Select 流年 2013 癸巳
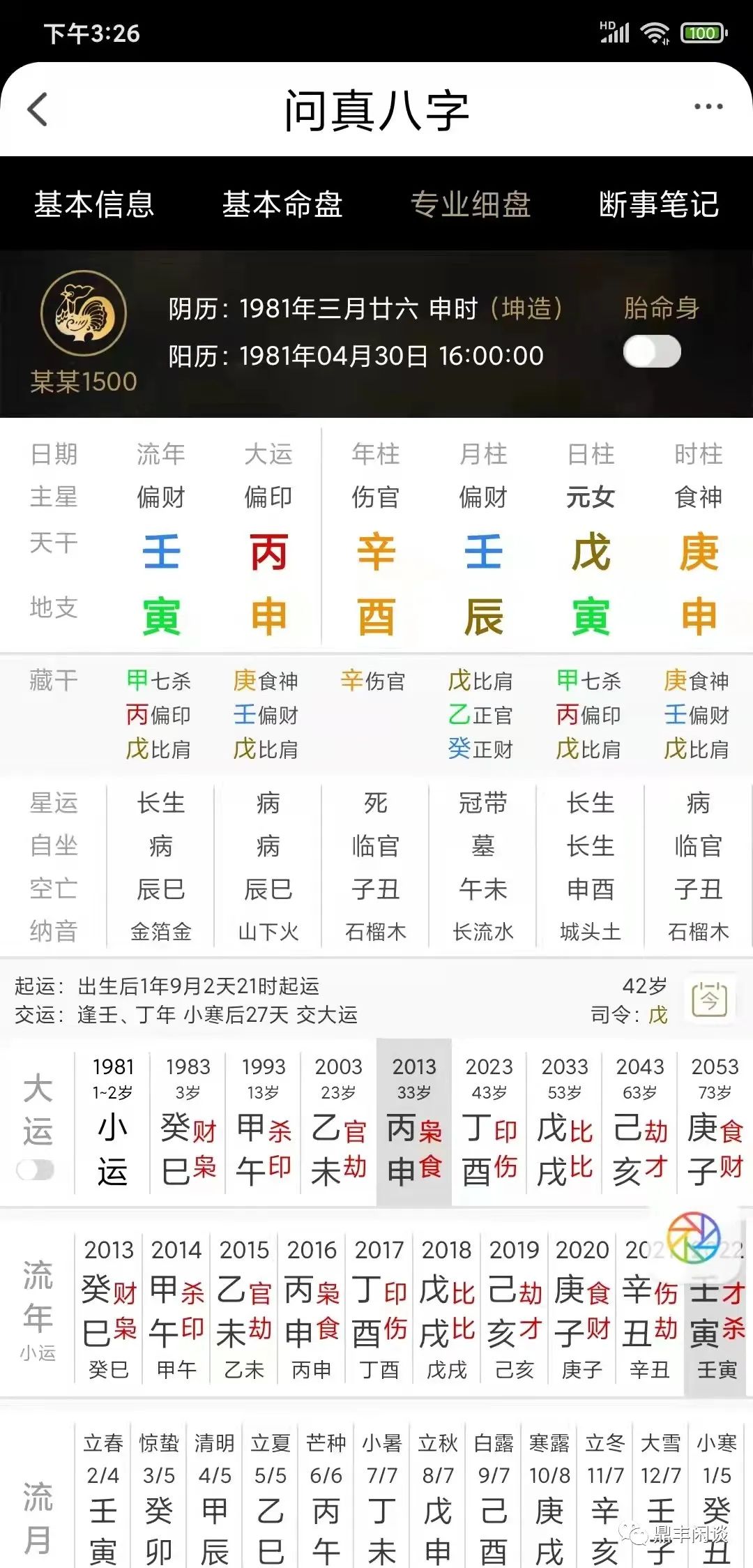753x1568 pixels. (x=109, y=1308)
